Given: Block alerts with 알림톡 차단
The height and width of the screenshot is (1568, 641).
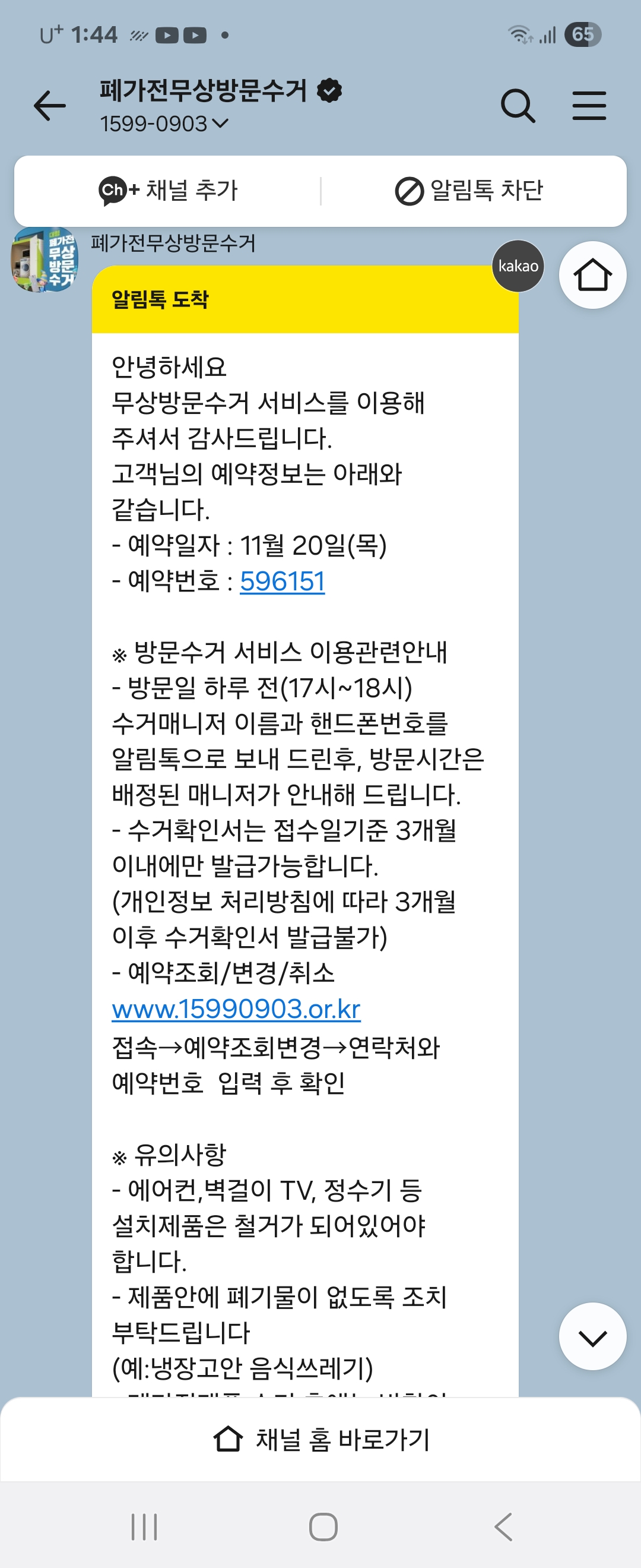Looking at the screenshot, I should click(469, 191).
